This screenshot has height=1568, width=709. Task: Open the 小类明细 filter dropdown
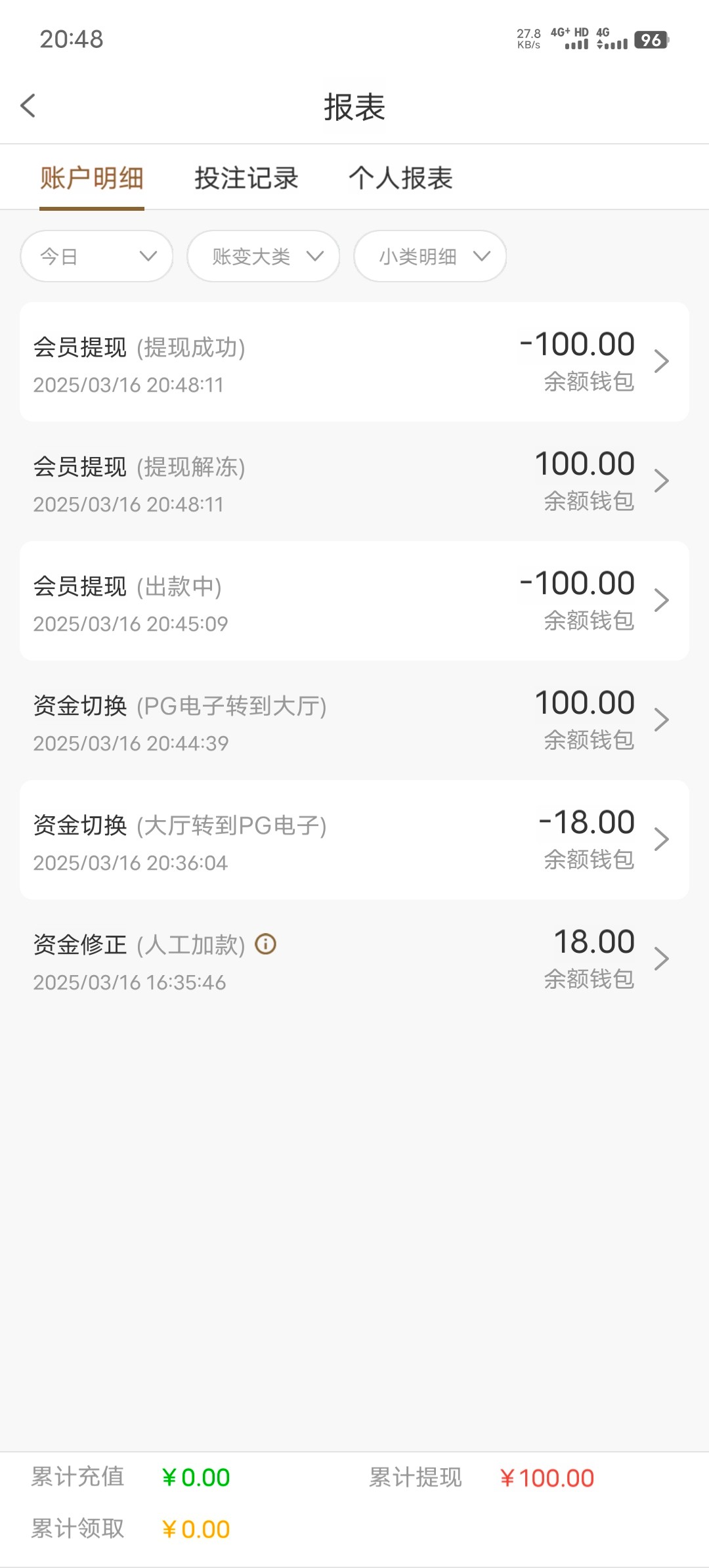[430, 256]
